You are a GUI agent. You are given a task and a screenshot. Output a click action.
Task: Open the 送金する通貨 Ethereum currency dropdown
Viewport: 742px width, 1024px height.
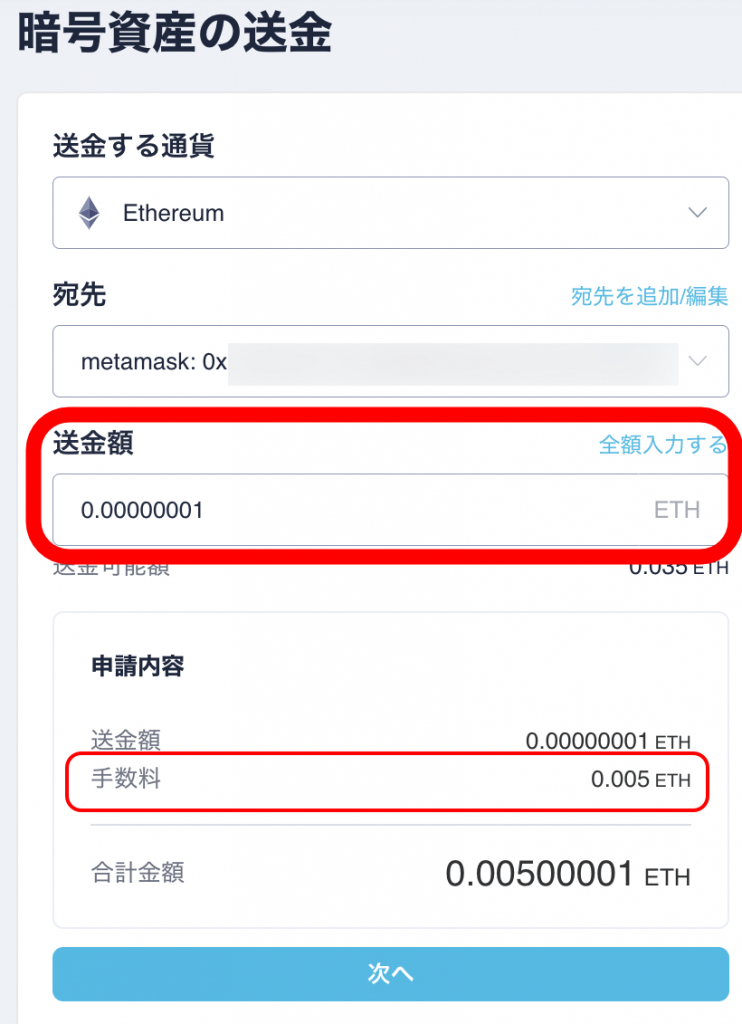tap(390, 213)
